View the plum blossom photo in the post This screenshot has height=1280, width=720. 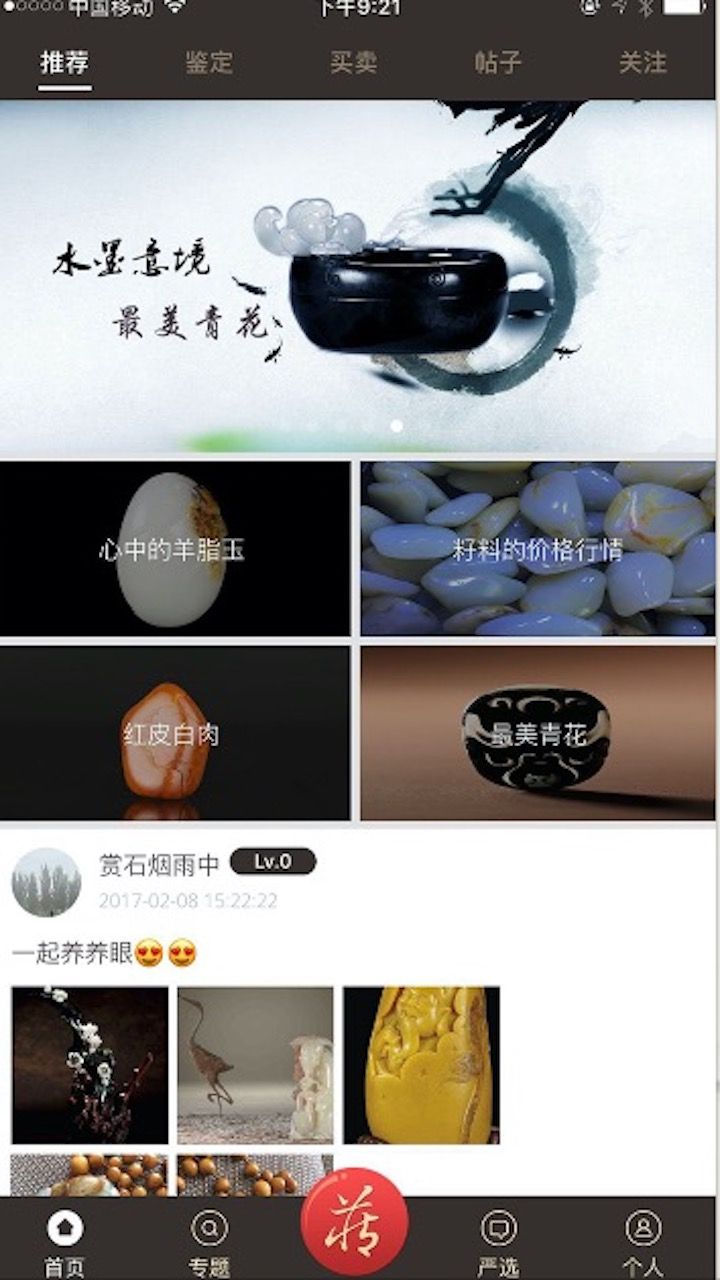(90, 1065)
